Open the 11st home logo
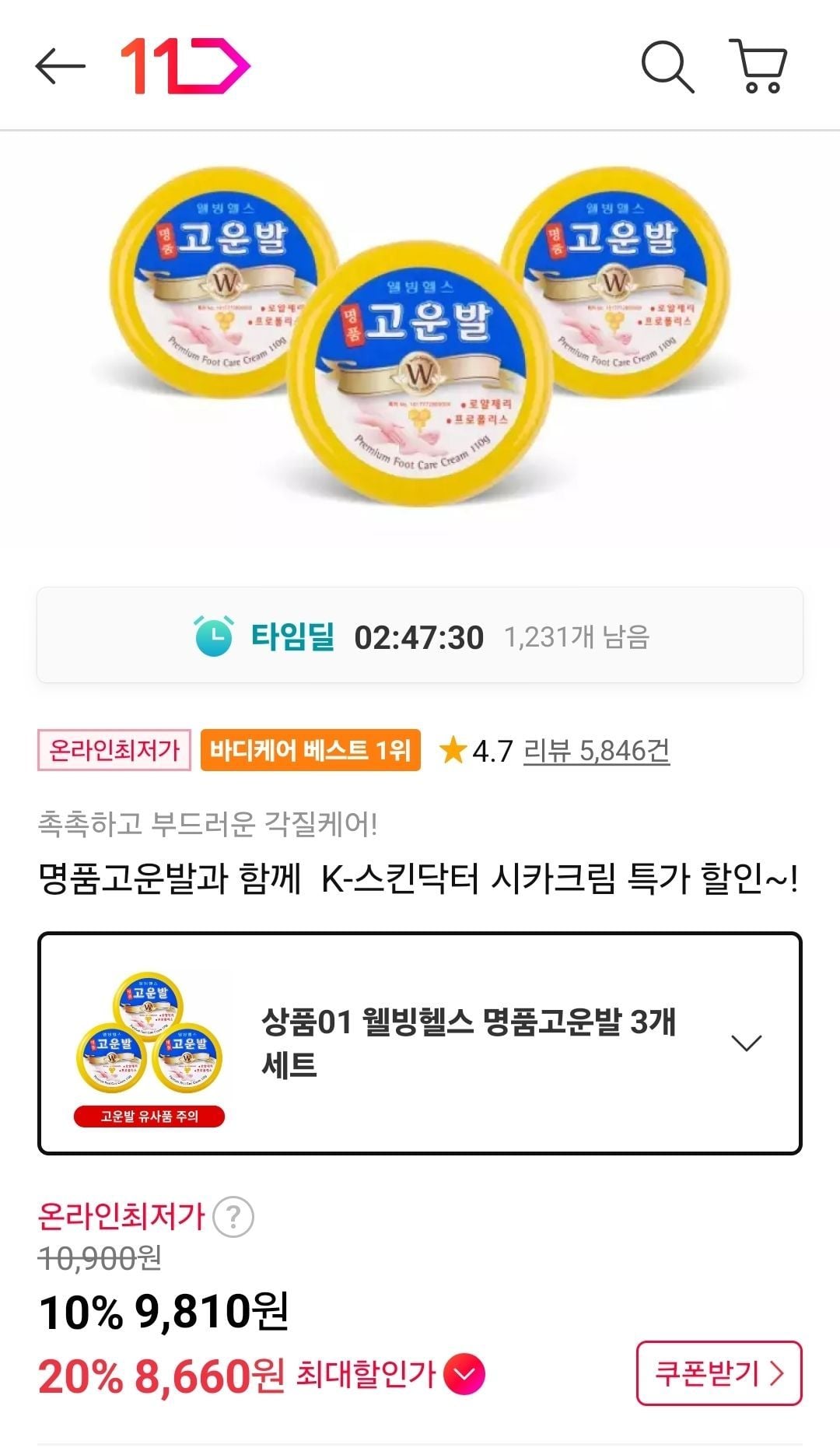 [x=185, y=66]
